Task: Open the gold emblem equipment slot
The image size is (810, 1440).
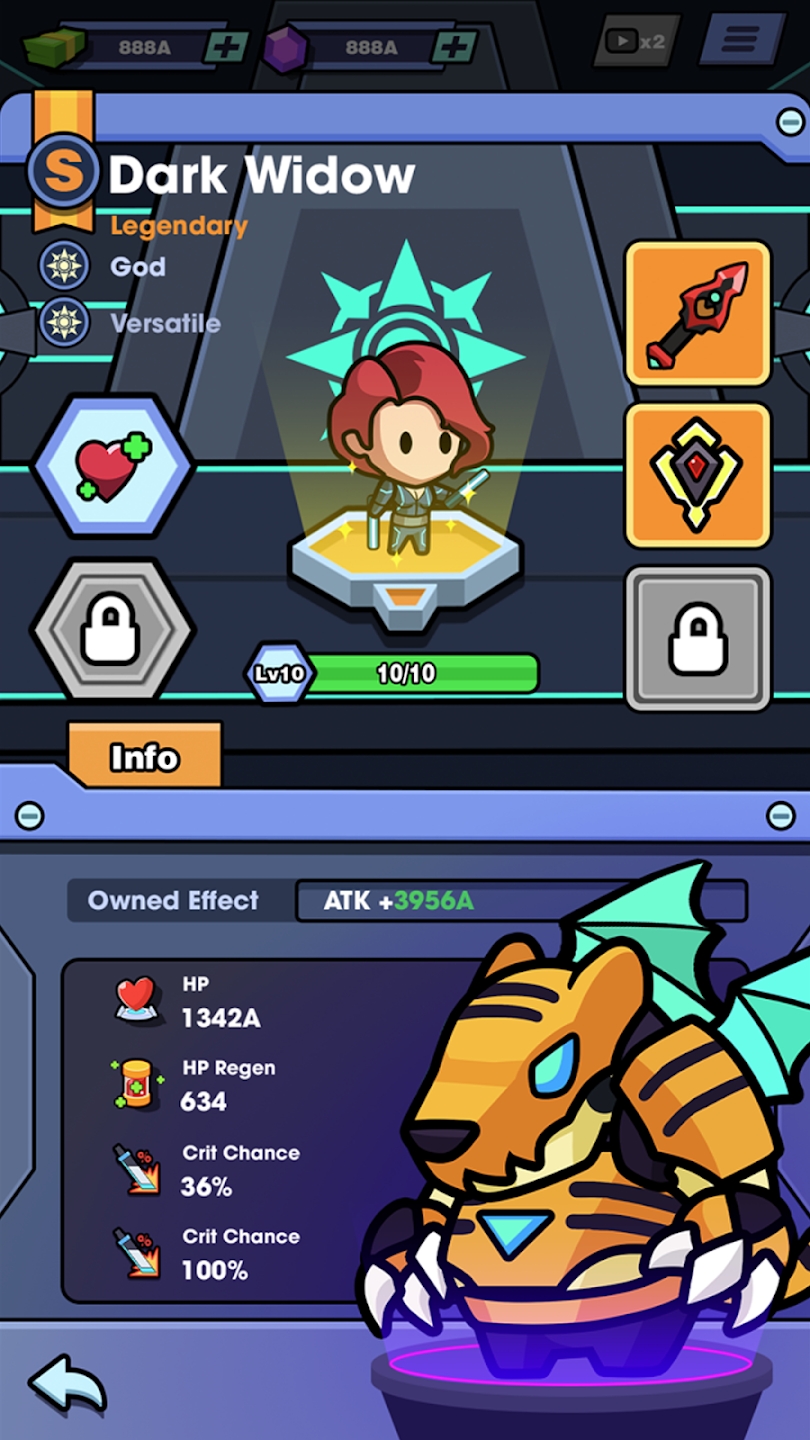Action: point(698,475)
